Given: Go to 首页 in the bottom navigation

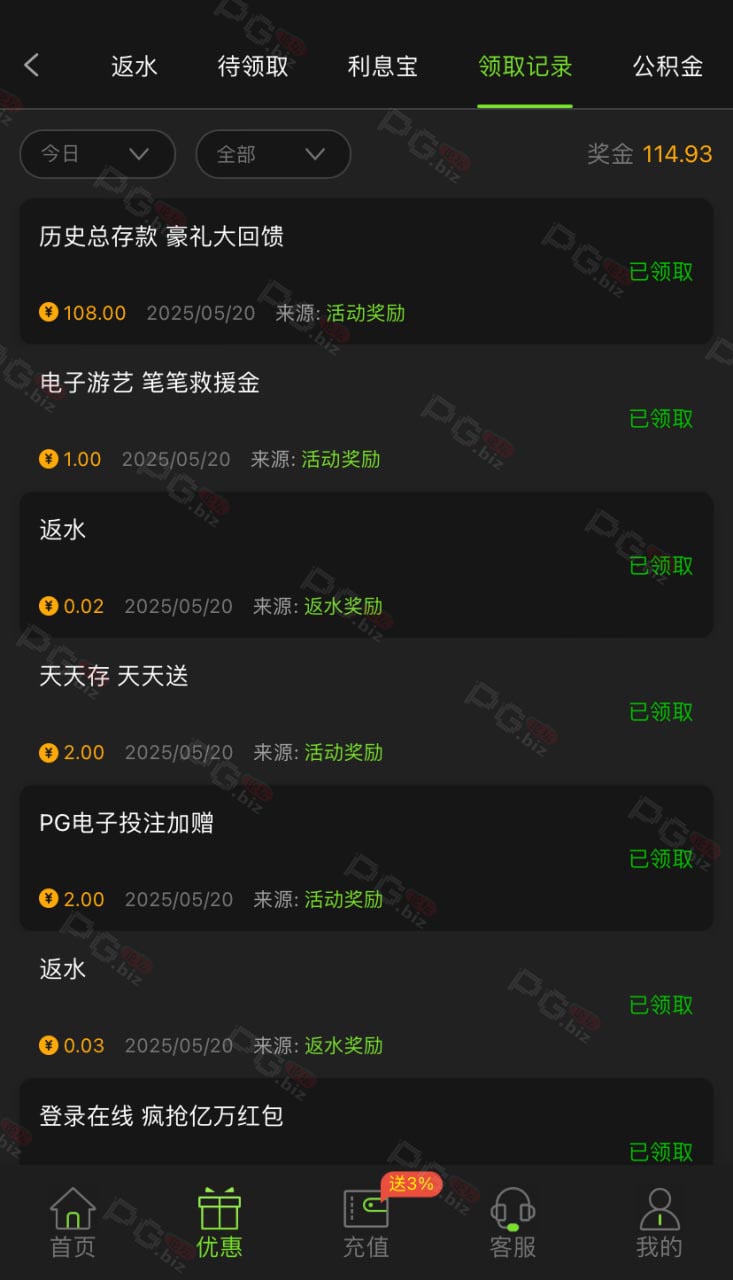Looking at the screenshot, I should pyautogui.click(x=73, y=1222).
